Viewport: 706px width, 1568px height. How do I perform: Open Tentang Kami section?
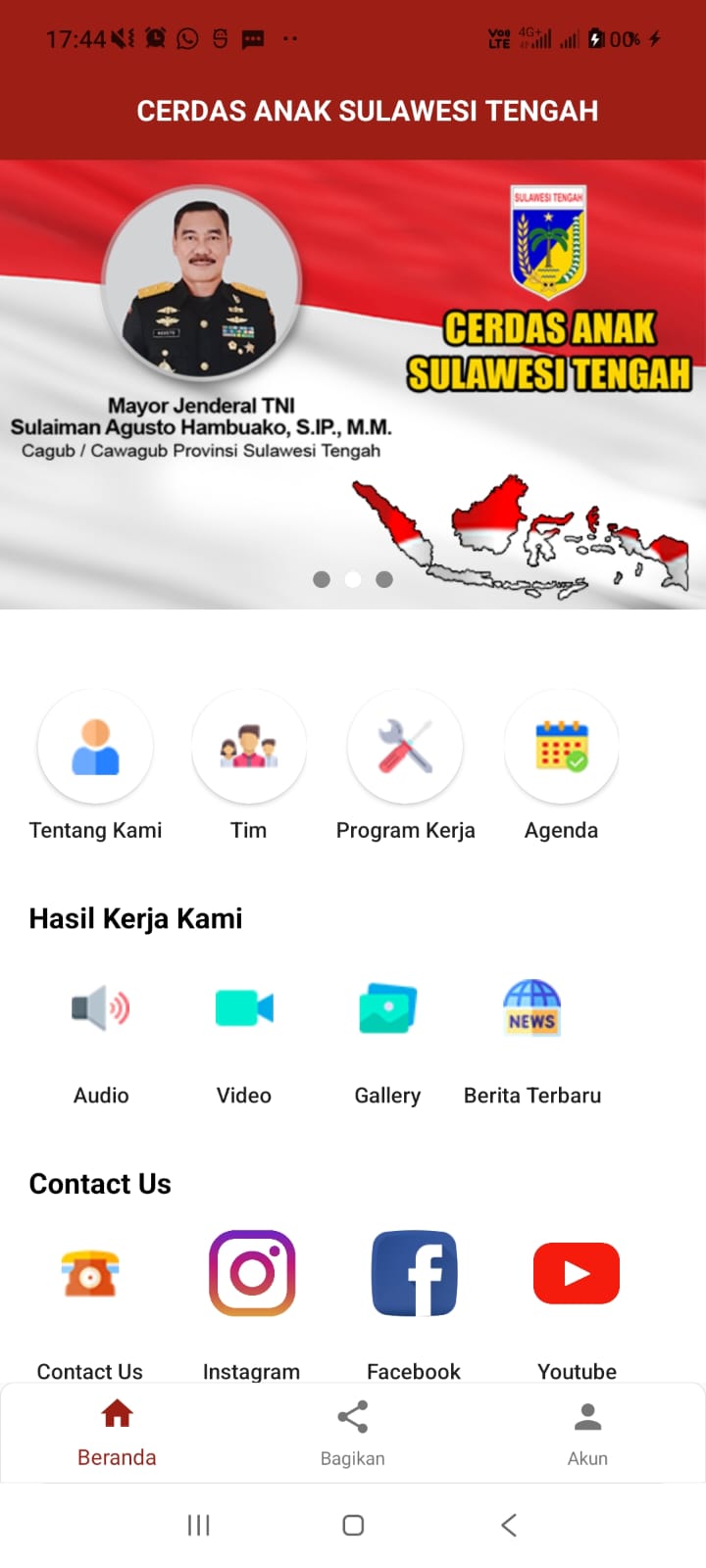(x=95, y=748)
